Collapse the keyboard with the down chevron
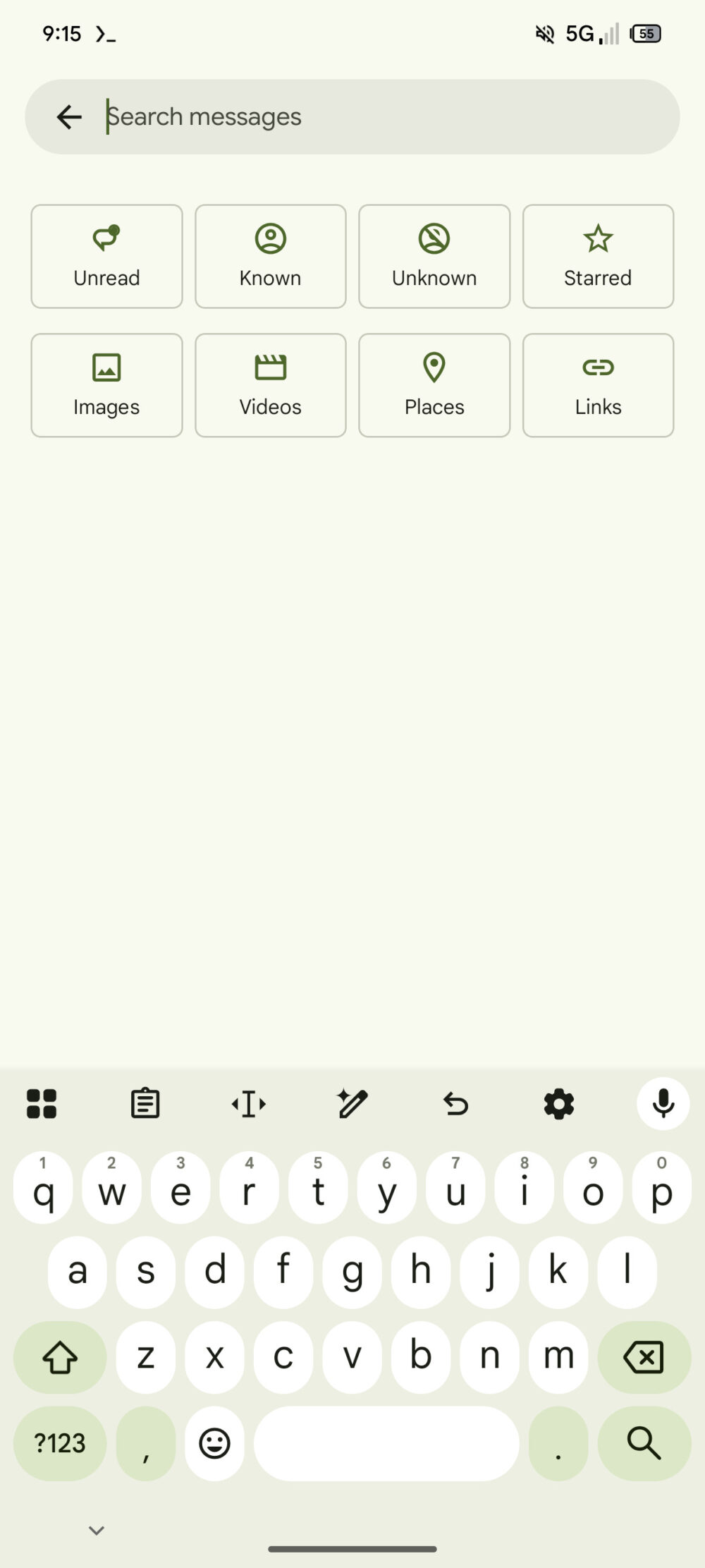The image size is (705, 1568). click(96, 1529)
